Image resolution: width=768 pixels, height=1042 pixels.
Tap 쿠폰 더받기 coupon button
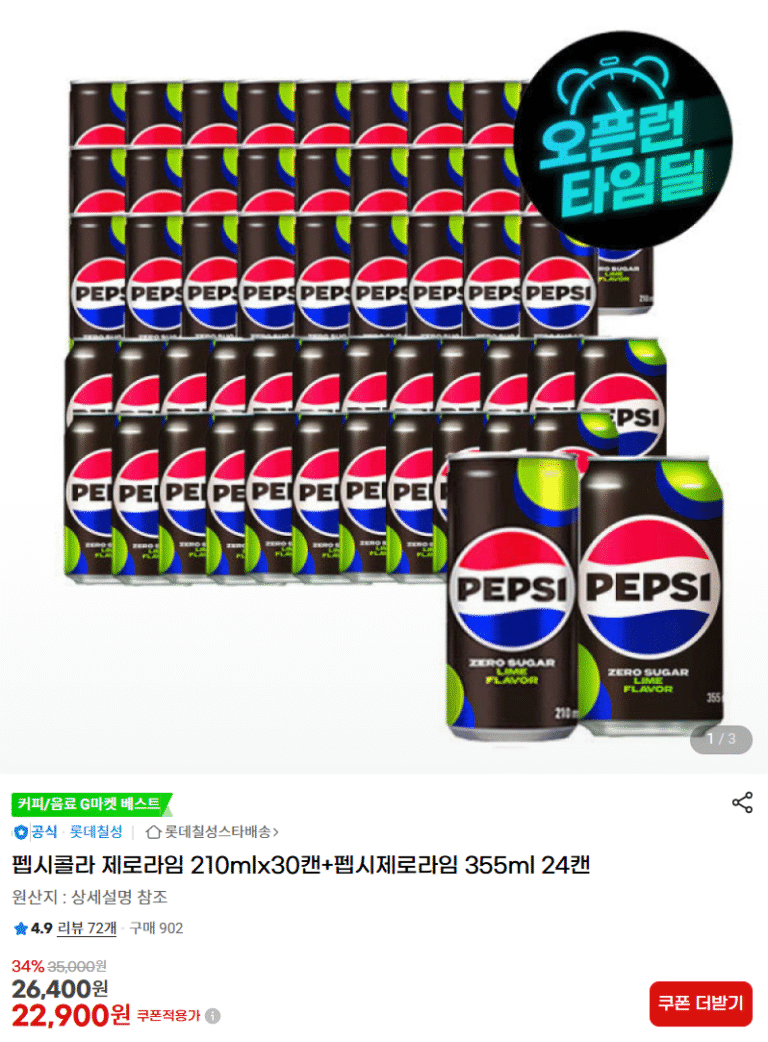tap(700, 1004)
